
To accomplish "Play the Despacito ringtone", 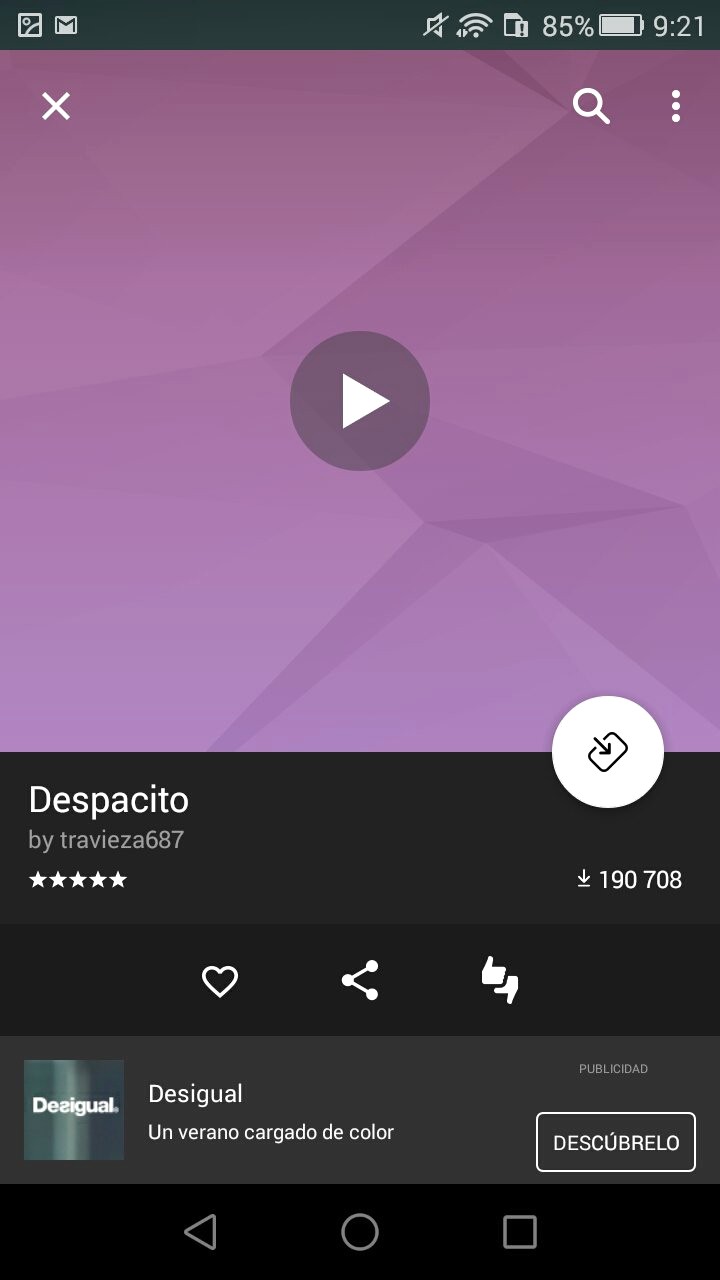I will click(360, 401).
